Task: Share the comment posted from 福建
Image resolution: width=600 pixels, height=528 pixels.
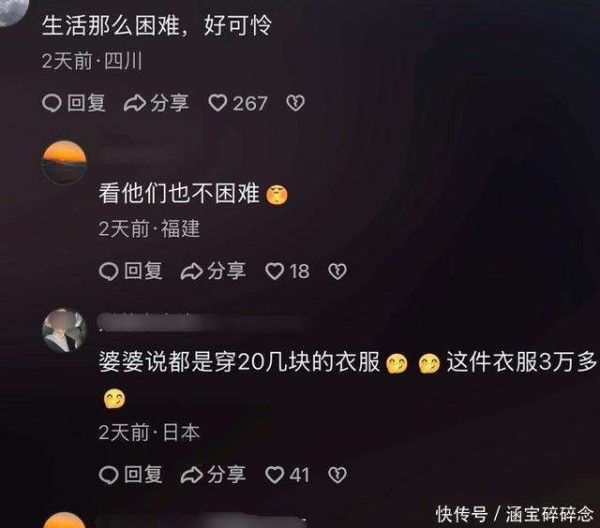Action: [212, 270]
